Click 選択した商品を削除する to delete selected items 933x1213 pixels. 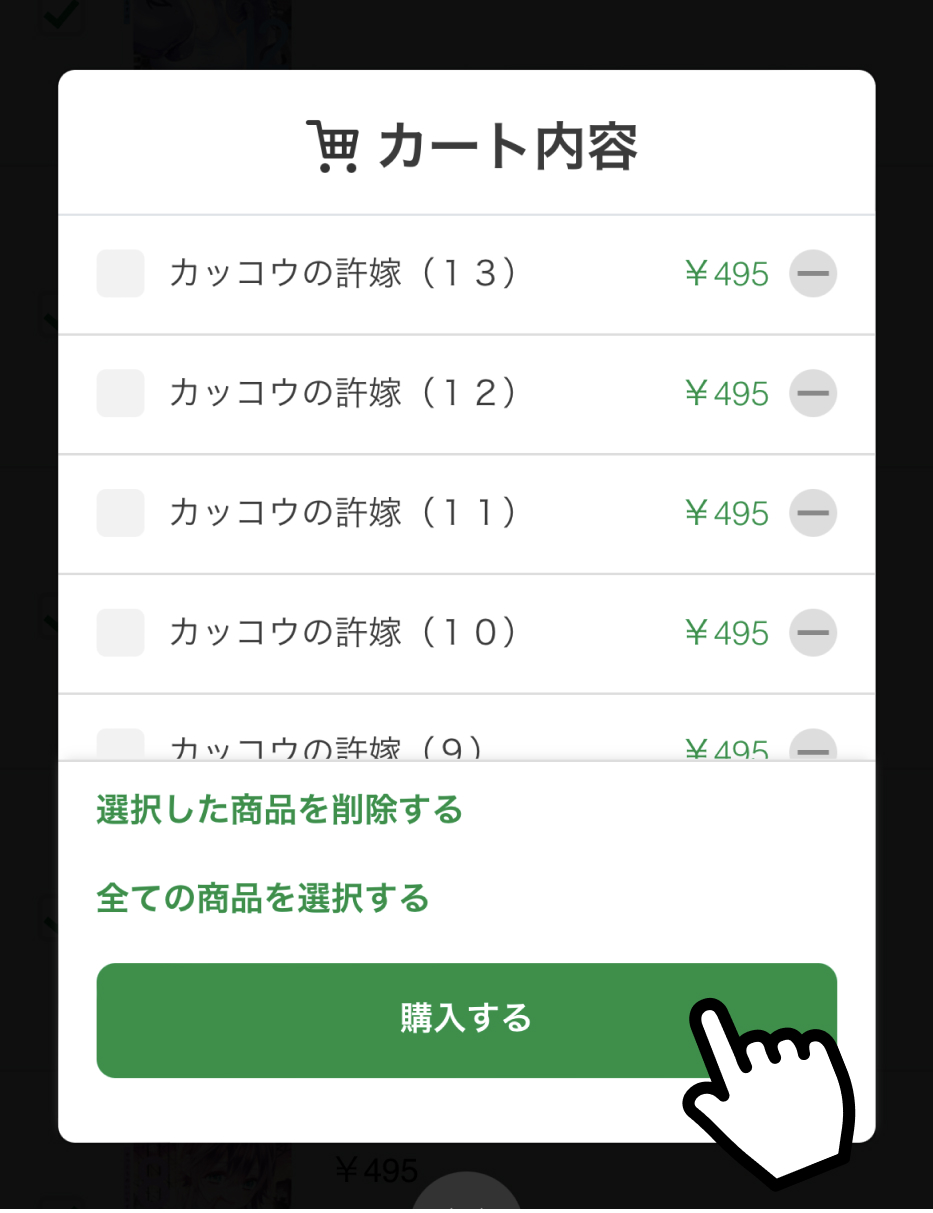pos(281,810)
